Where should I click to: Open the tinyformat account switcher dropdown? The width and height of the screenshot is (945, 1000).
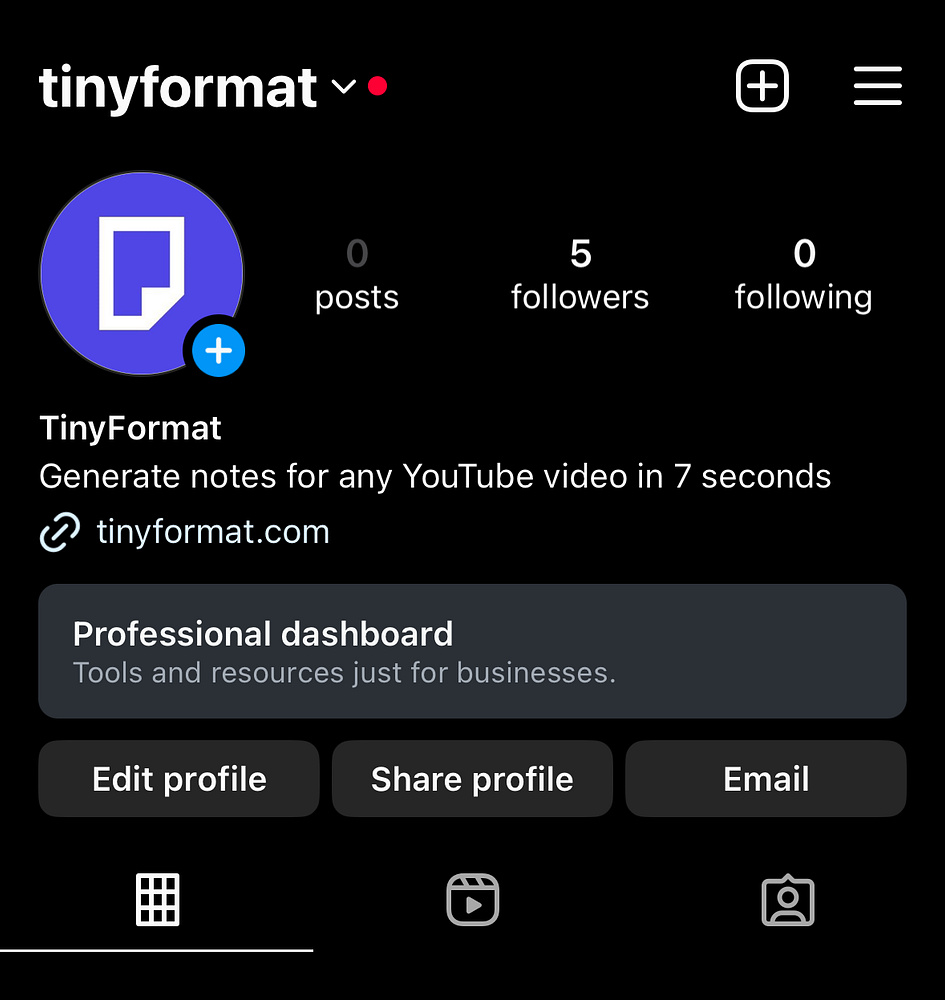click(343, 87)
